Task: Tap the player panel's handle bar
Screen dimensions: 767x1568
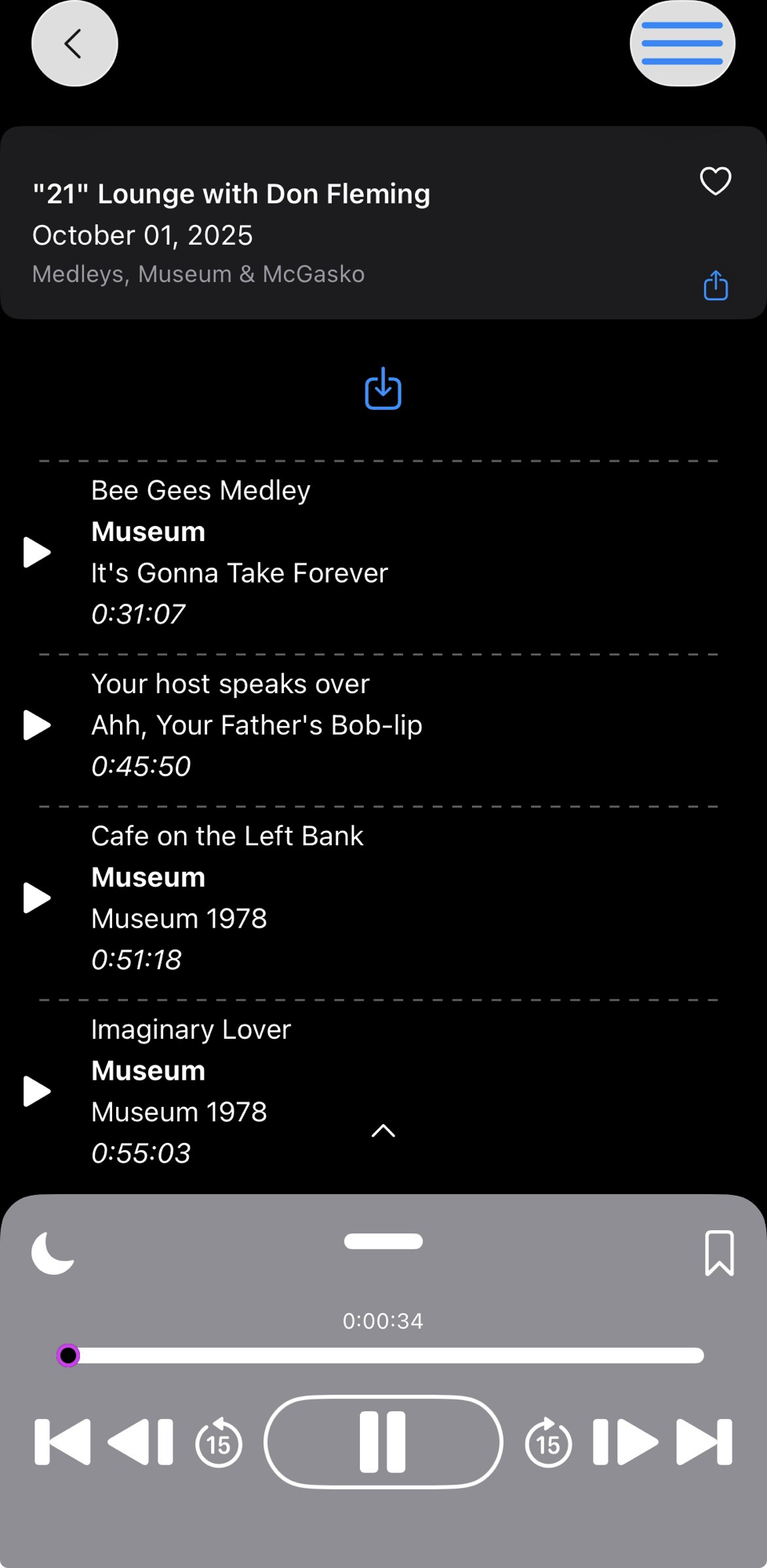Action: [383, 1241]
